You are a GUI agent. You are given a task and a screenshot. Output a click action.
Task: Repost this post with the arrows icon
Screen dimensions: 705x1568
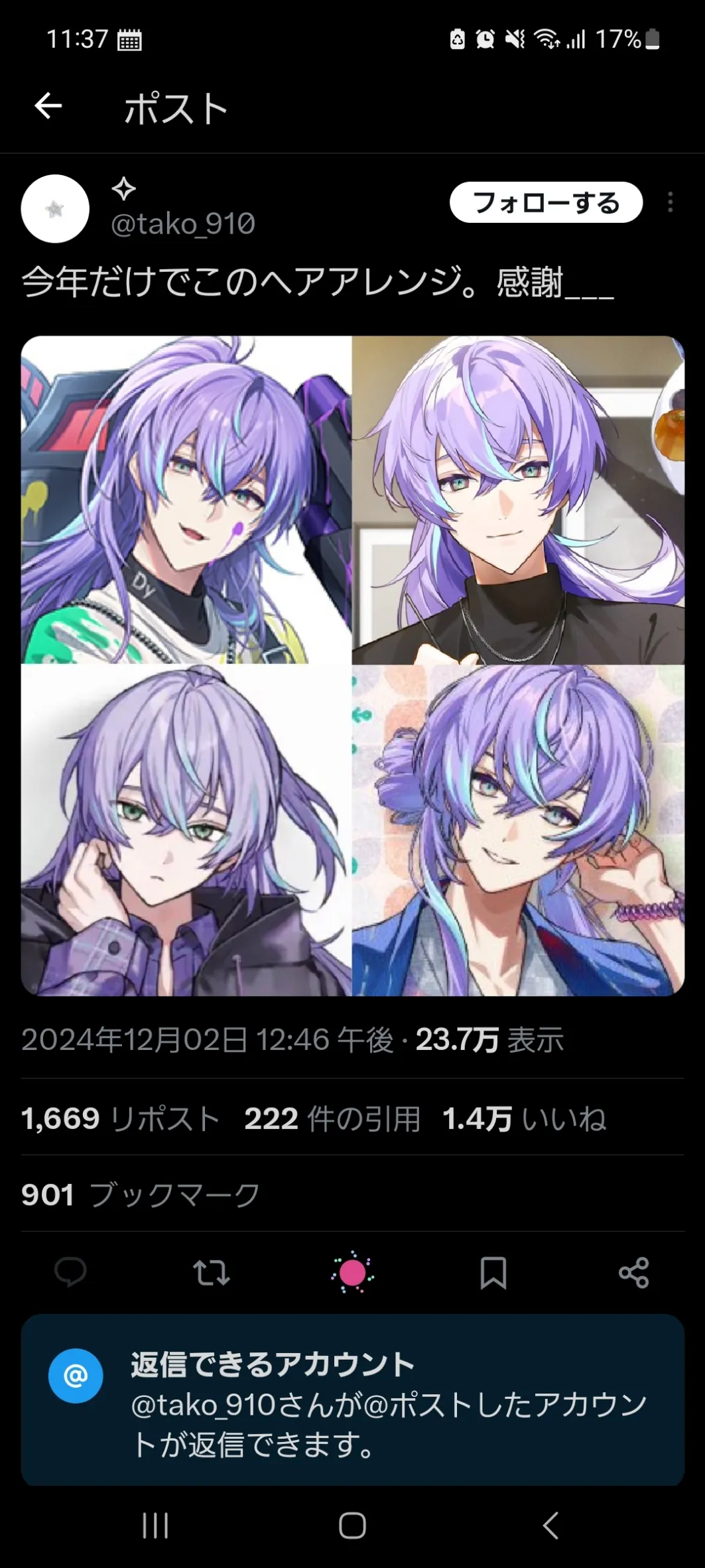pos(212,1272)
